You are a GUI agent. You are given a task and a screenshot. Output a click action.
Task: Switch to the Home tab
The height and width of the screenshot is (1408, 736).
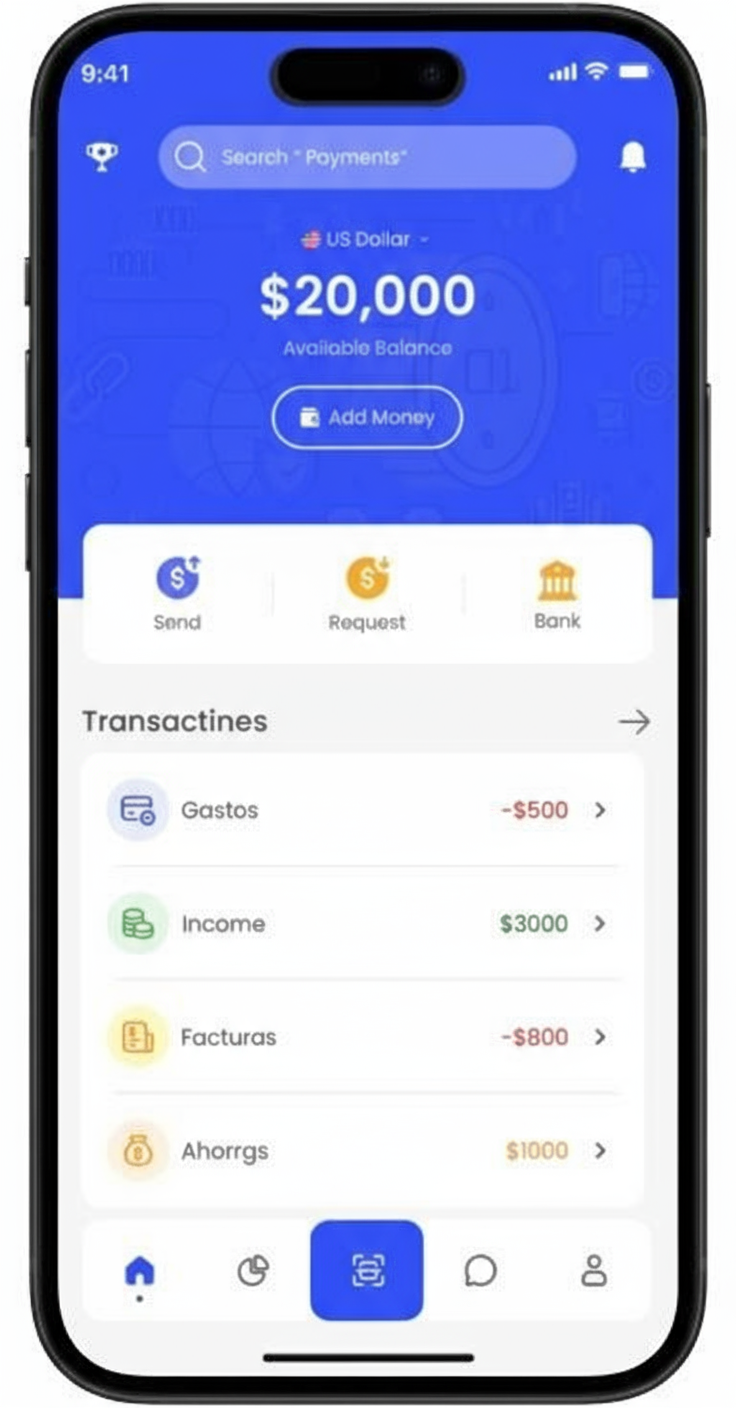point(139,1271)
